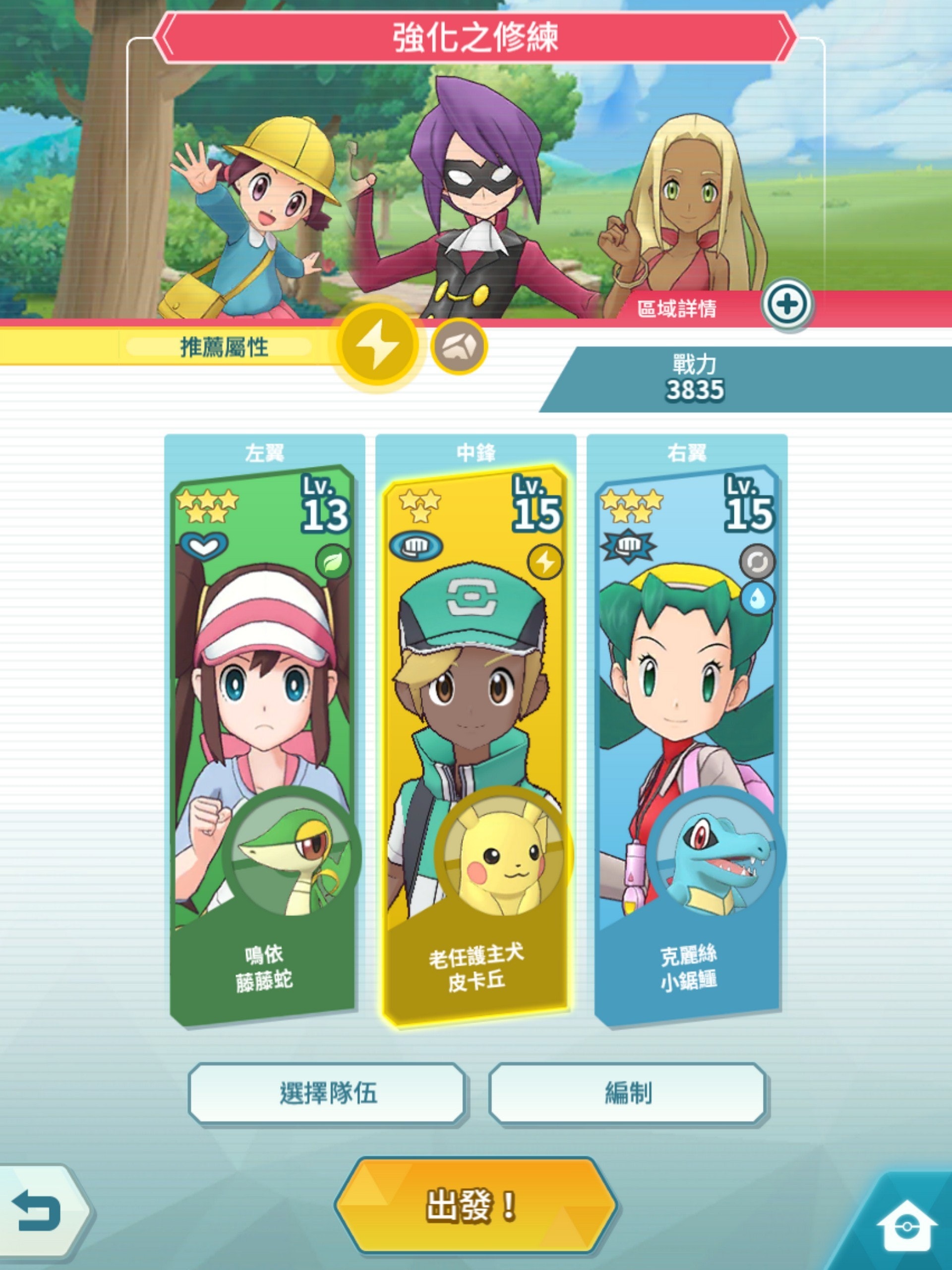Open area details plus icon

click(x=787, y=305)
